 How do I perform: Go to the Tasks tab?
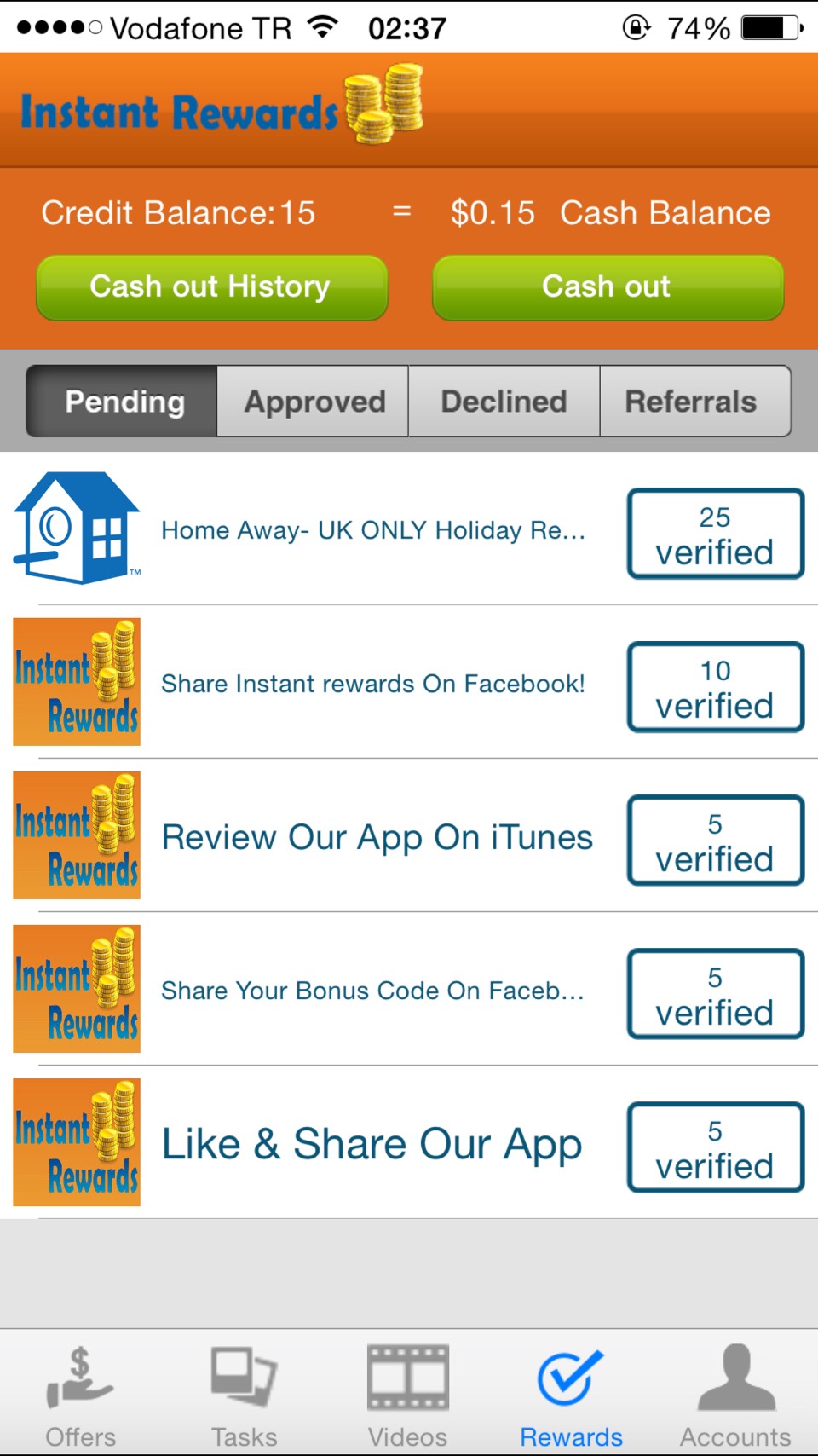(x=245, y=1396)
